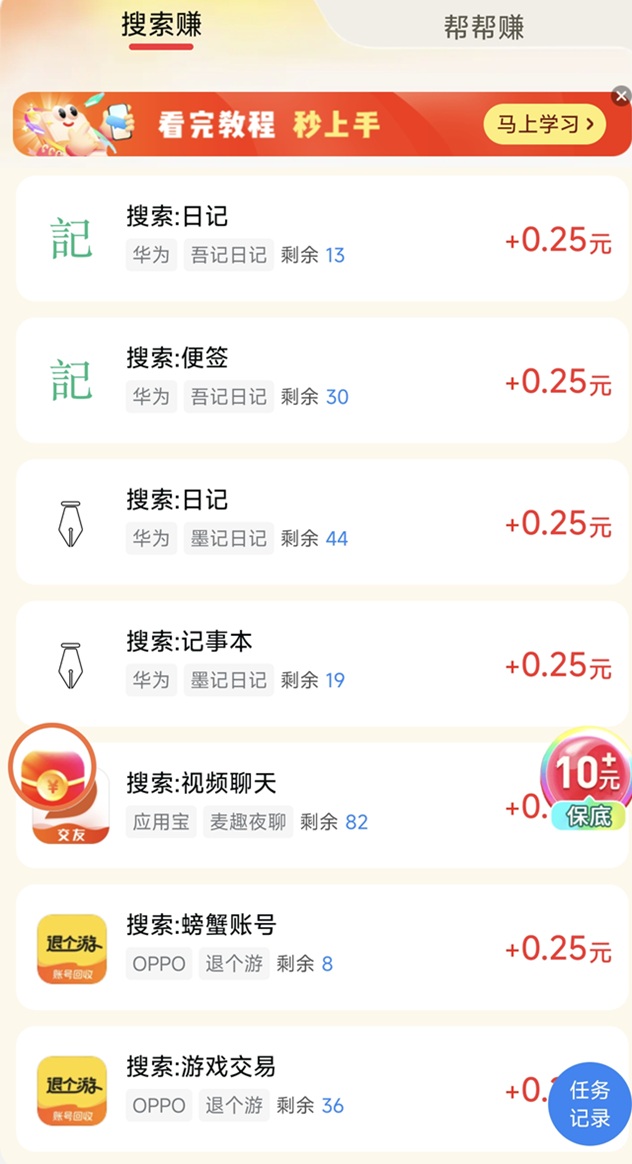Tap the 马上学习 button on banner
Screen dimensions: 632x1164
click(544, 124)
